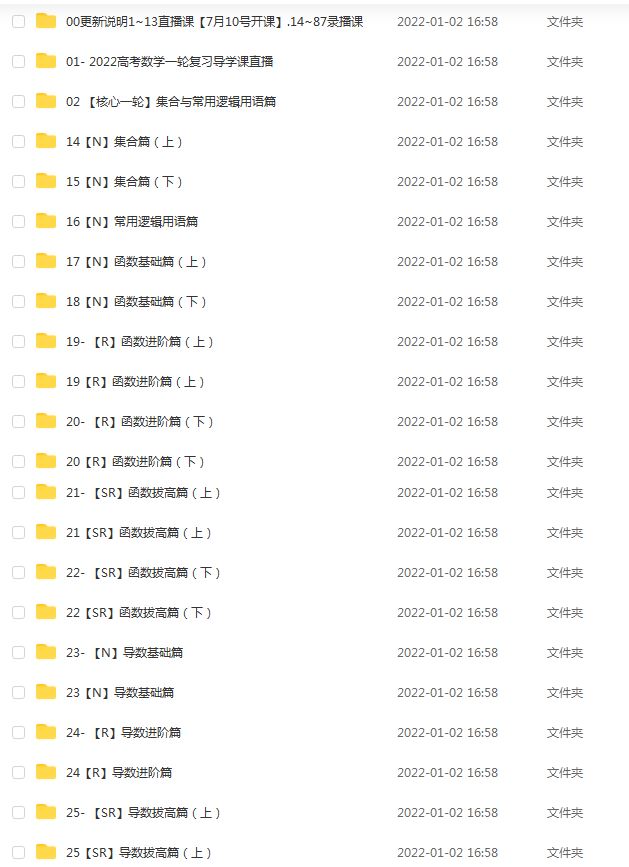629x867 pixels.
Task: Open the hyphenated 24-【R】导数进阶篇 folder
Action: click(x=123, y=732)
